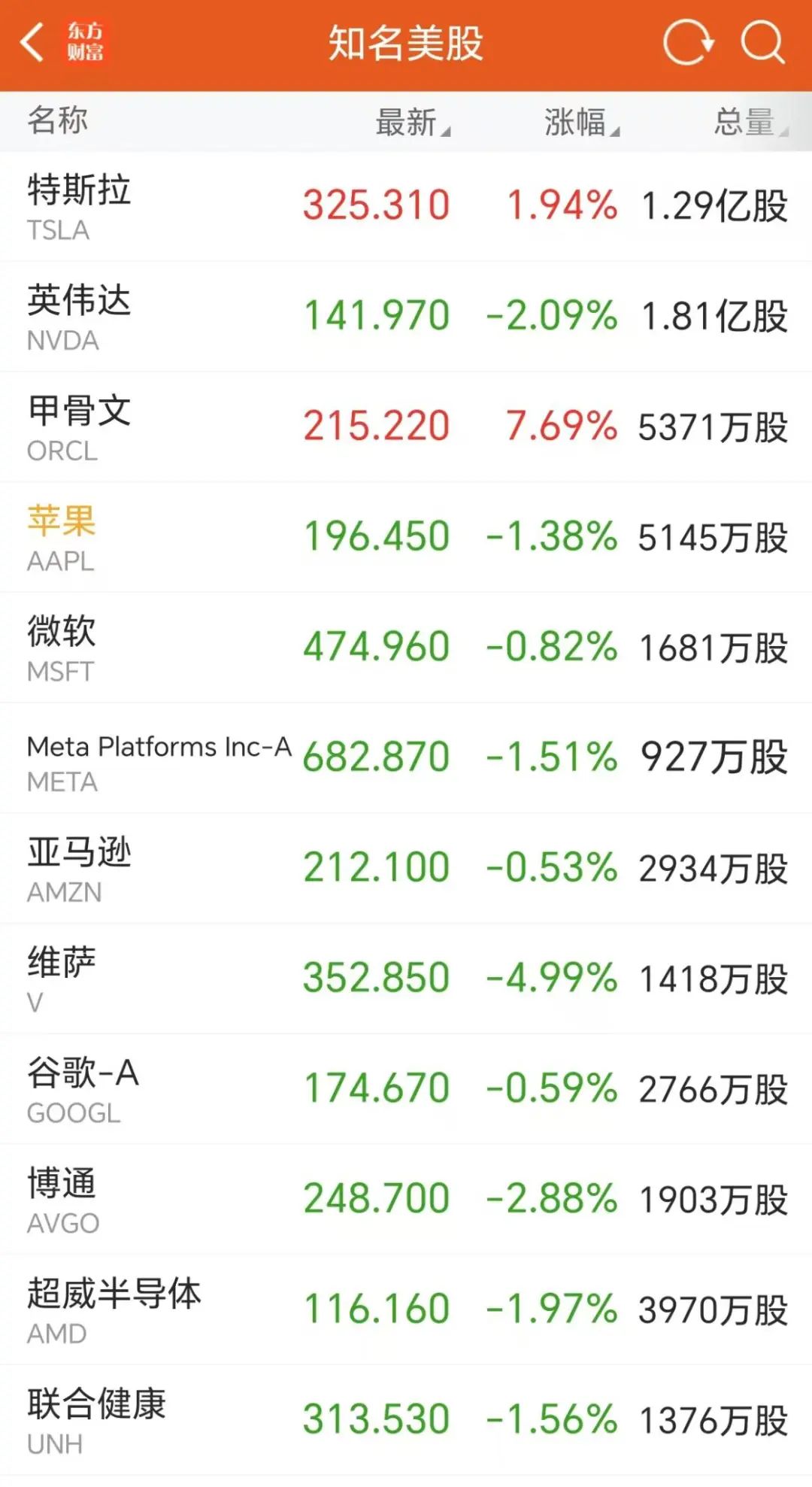
Task: View the 亚马逊 AMZN quote
Action: click(406, 869)
